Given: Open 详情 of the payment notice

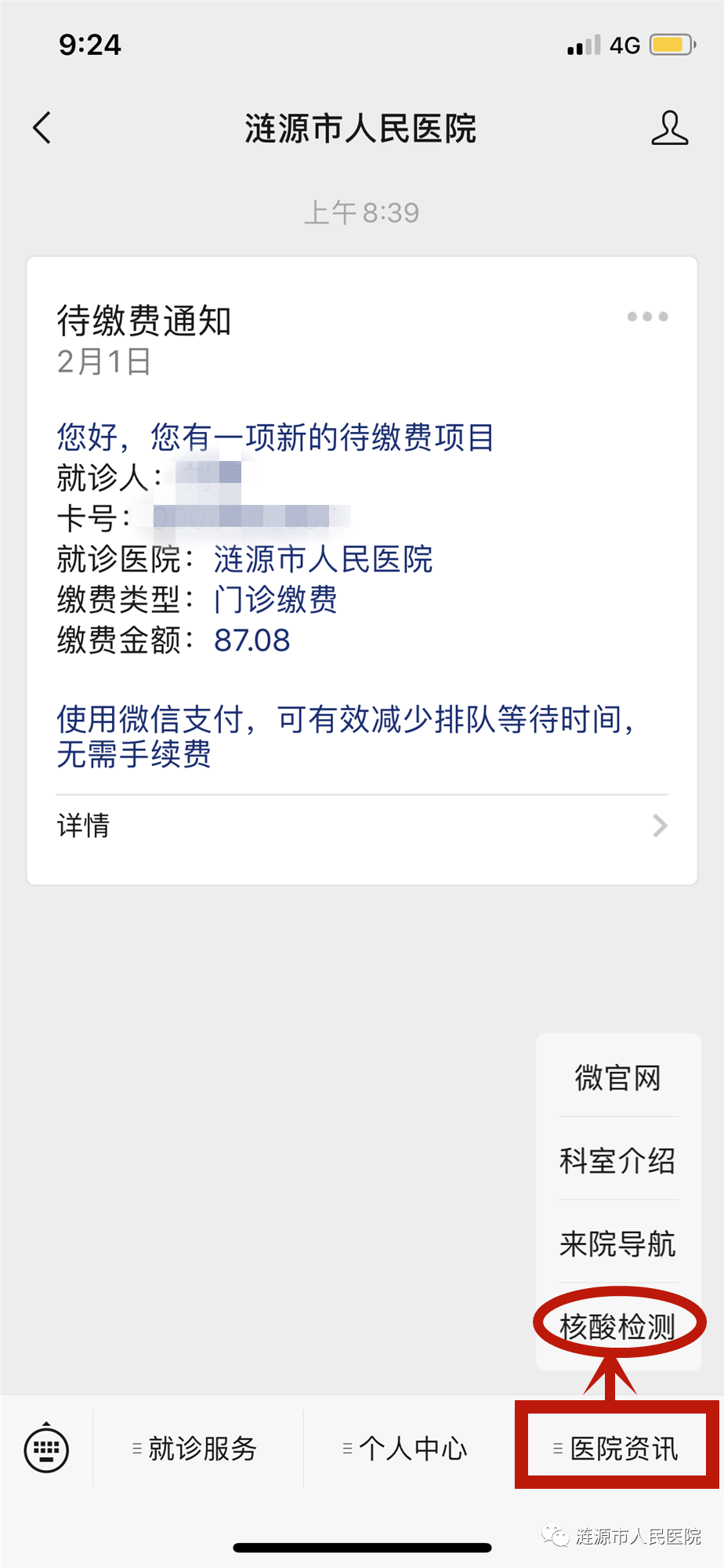Looking at the screenshot, I should [362, 826].
